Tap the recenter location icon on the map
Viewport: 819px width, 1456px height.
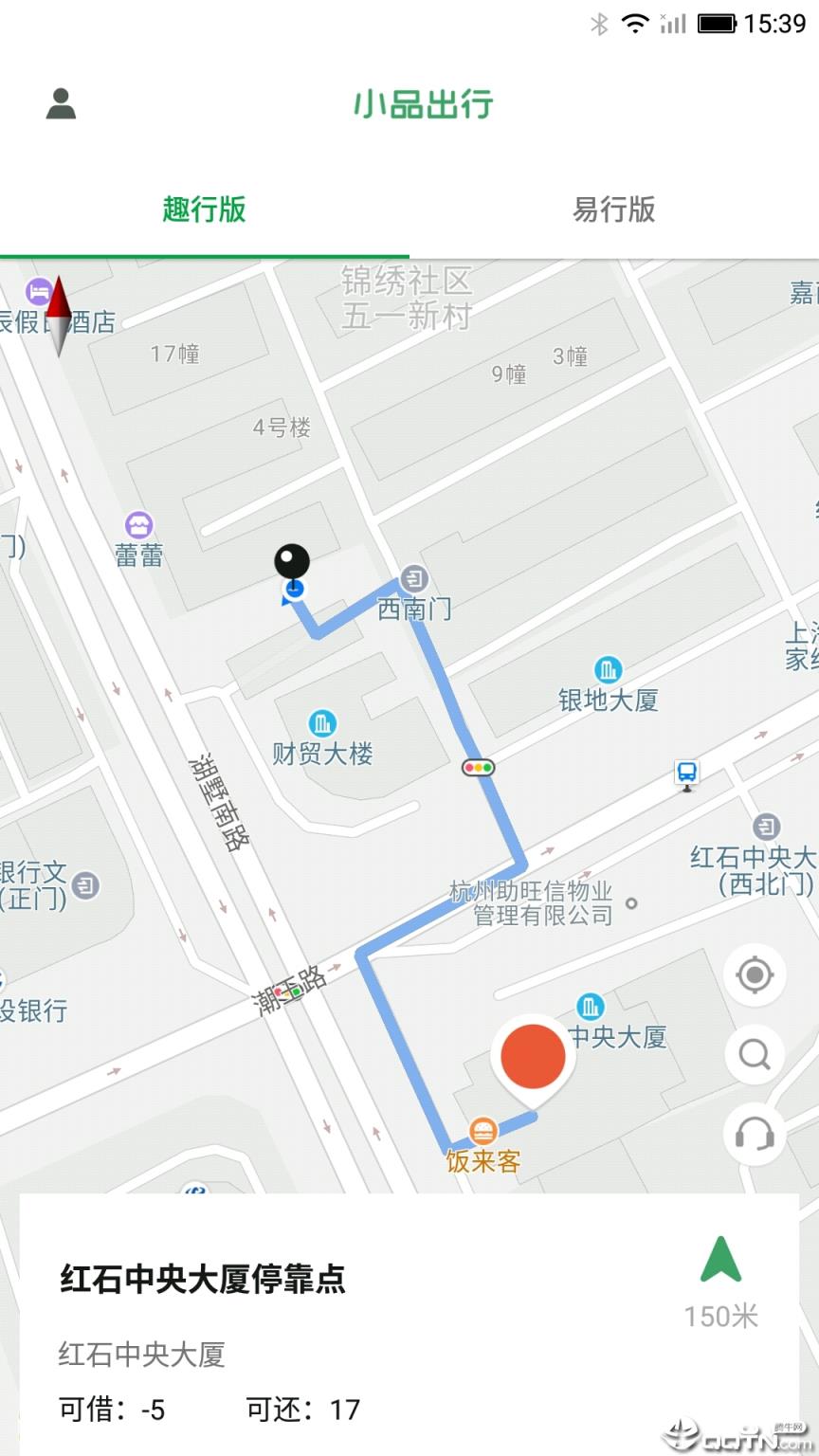tap(755, 974)
